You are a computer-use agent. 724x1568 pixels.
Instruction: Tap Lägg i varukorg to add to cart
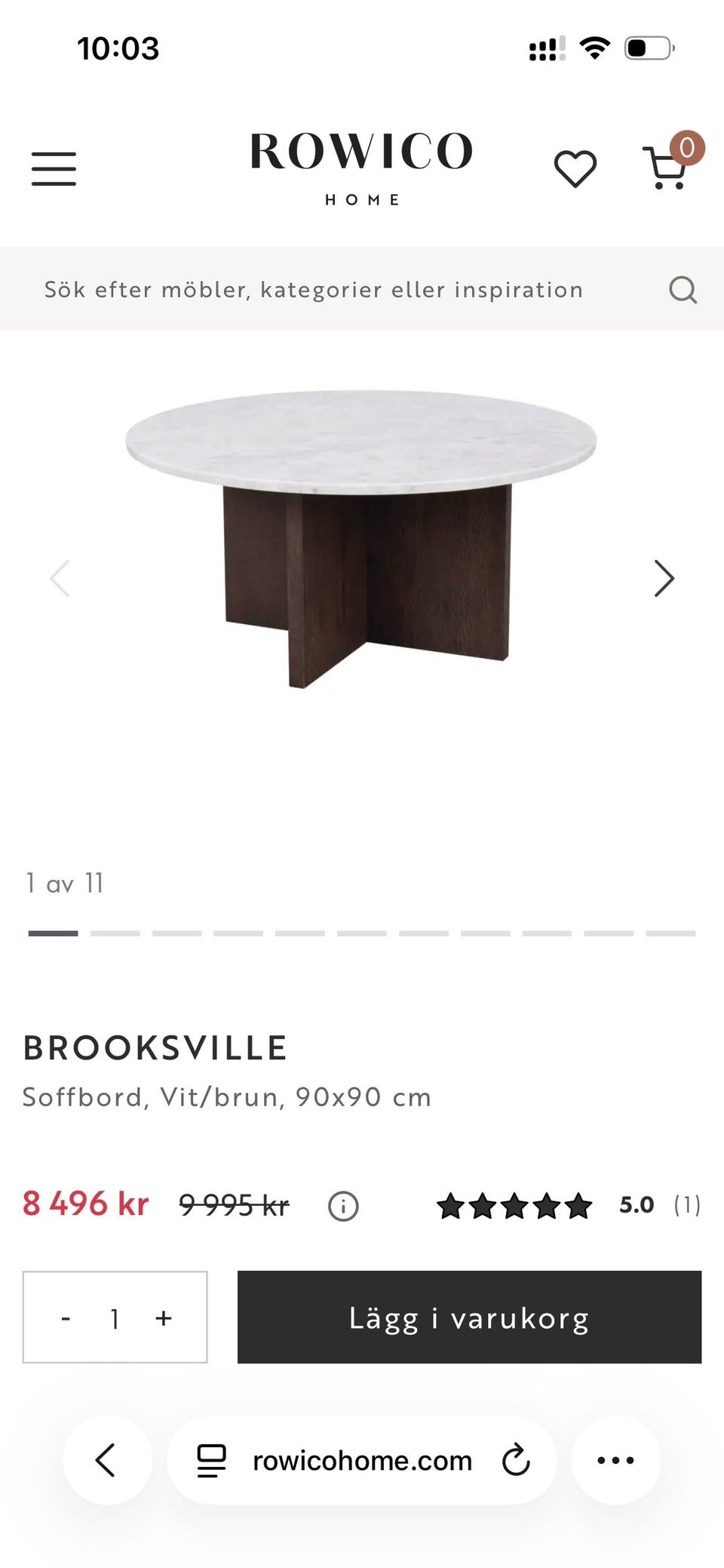[x=469, y=1317]
